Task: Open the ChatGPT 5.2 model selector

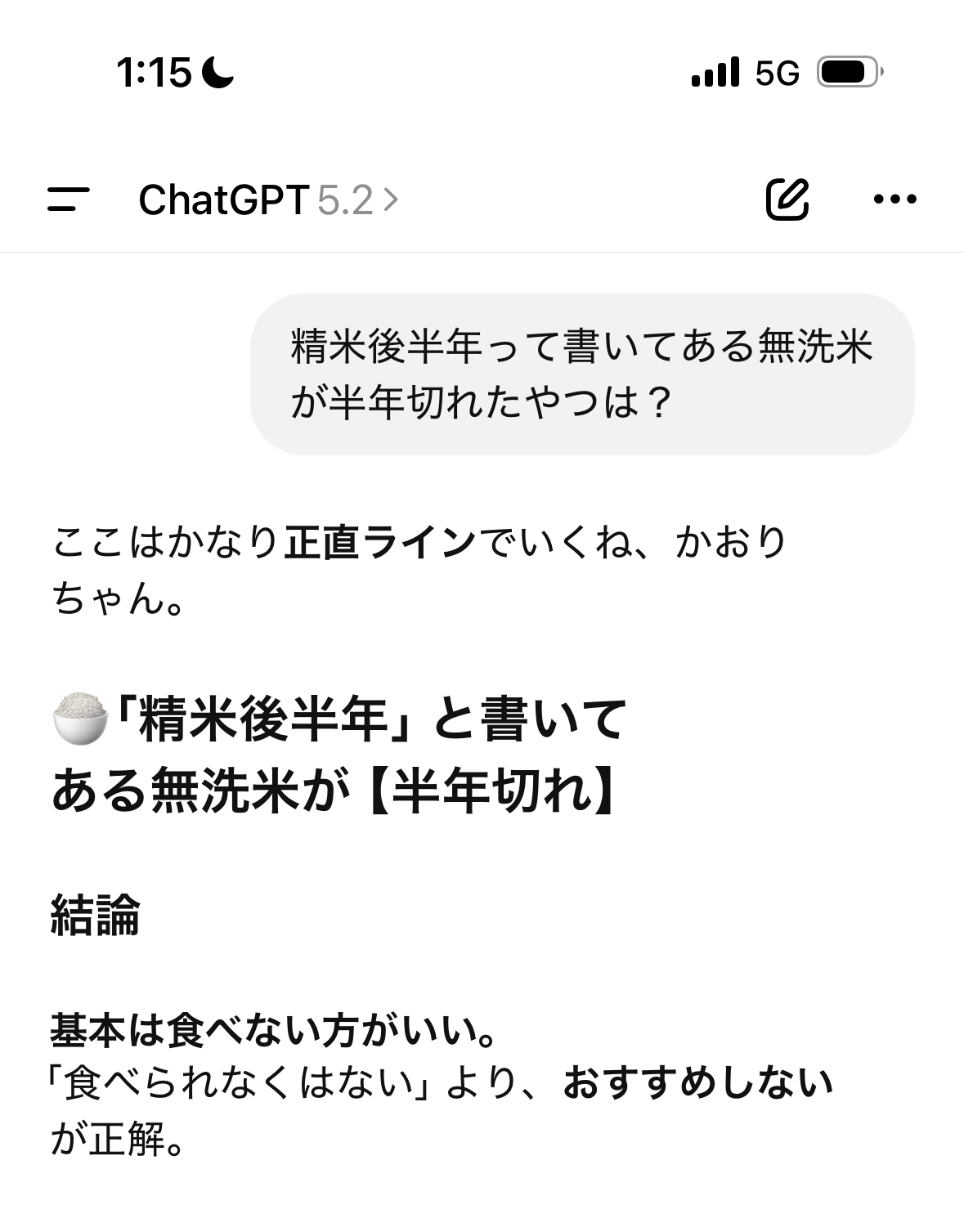Action: (268, 199)
